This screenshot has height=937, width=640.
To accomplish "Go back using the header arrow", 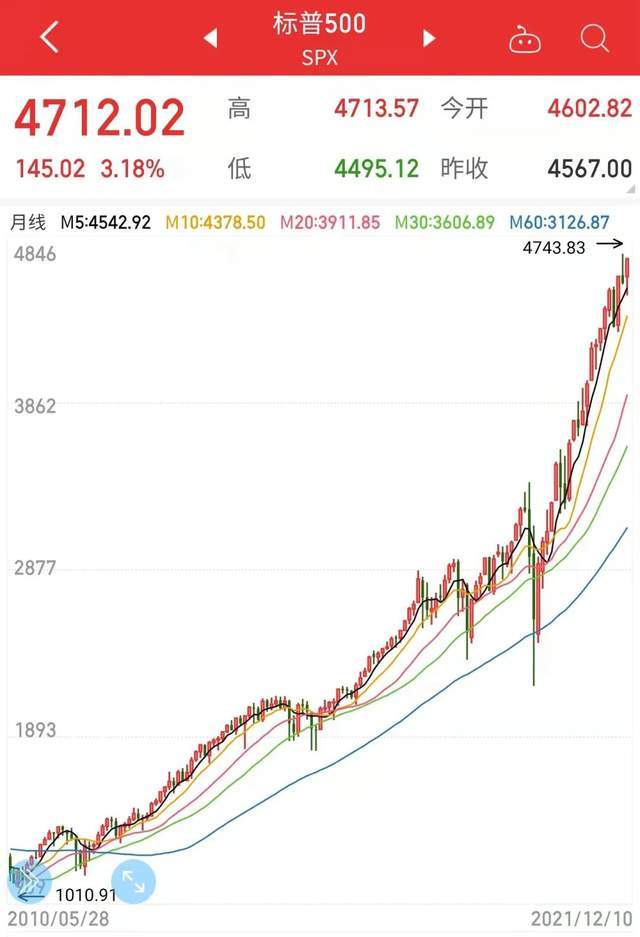I will (x=49, y=38).
